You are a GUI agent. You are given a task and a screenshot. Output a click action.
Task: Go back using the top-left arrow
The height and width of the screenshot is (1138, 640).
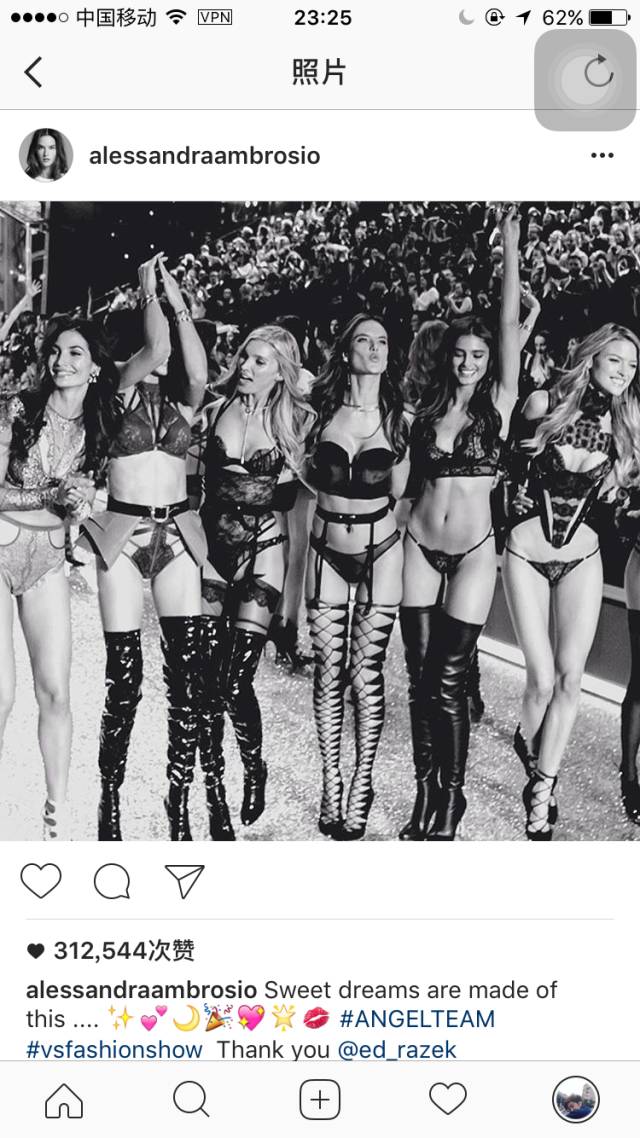coord(34,72)
